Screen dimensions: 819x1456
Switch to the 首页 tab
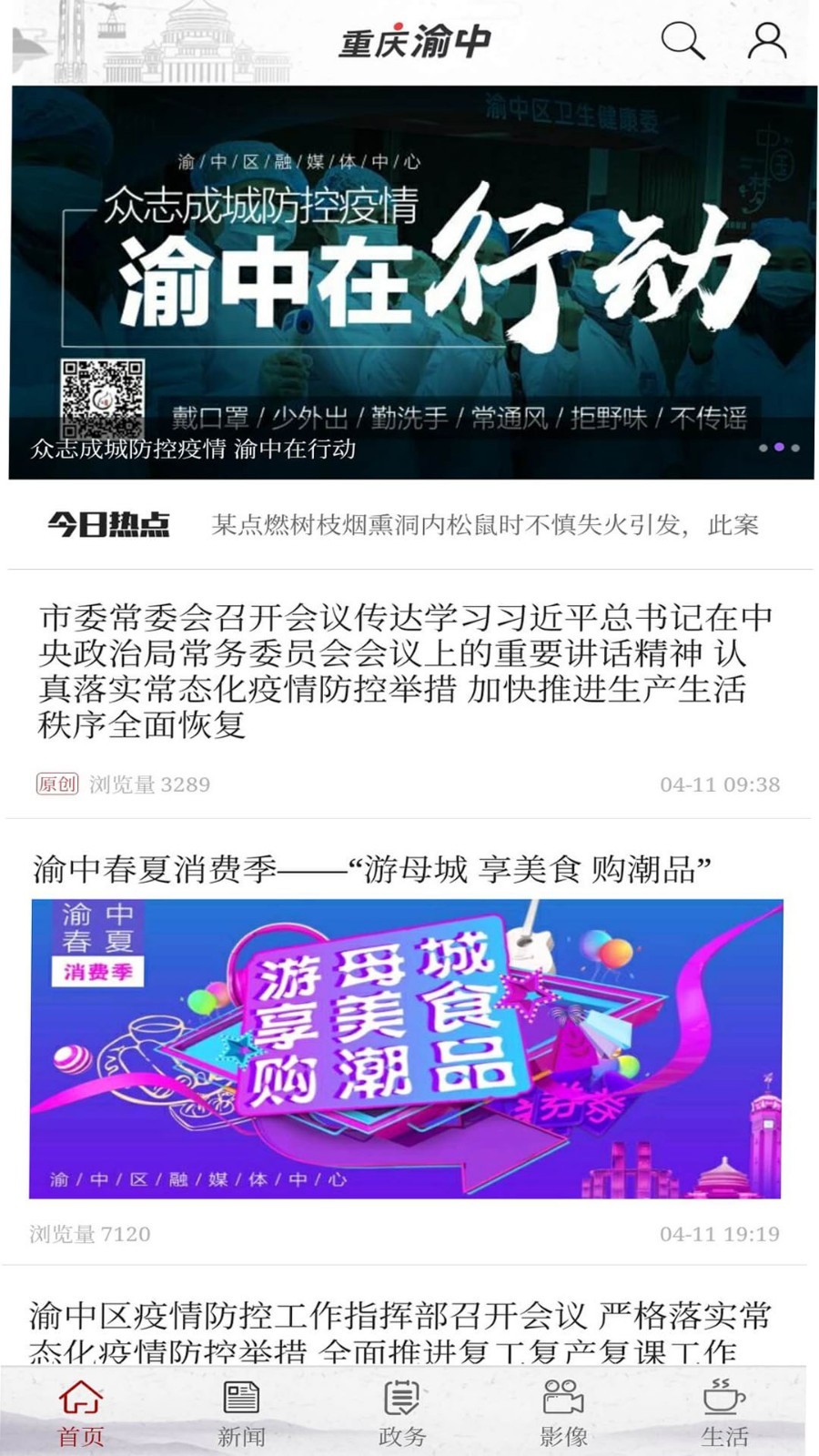(x=81, y=1413)
